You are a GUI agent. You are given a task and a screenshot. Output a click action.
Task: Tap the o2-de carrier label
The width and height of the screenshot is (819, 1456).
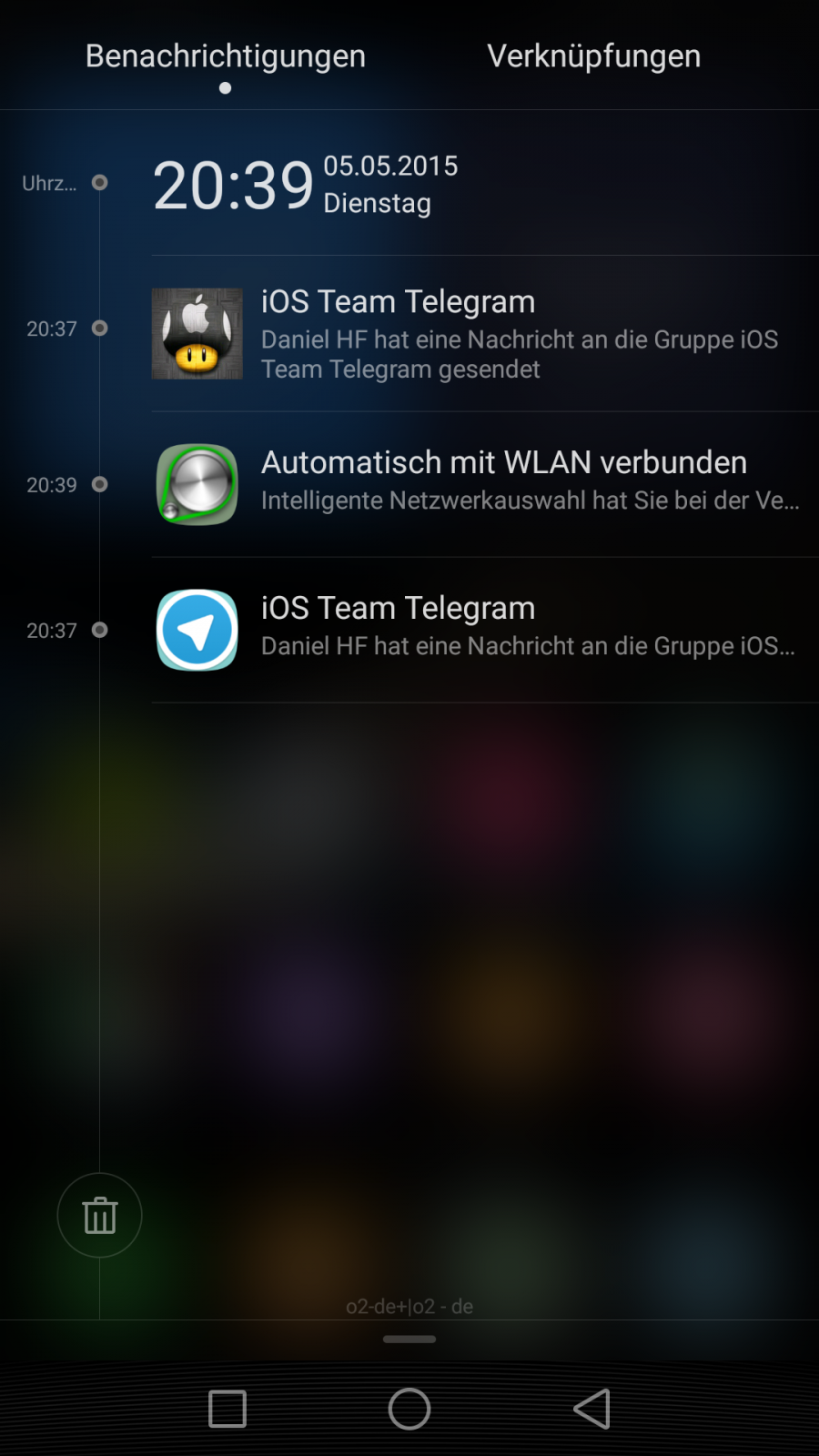pos(409,1306)
